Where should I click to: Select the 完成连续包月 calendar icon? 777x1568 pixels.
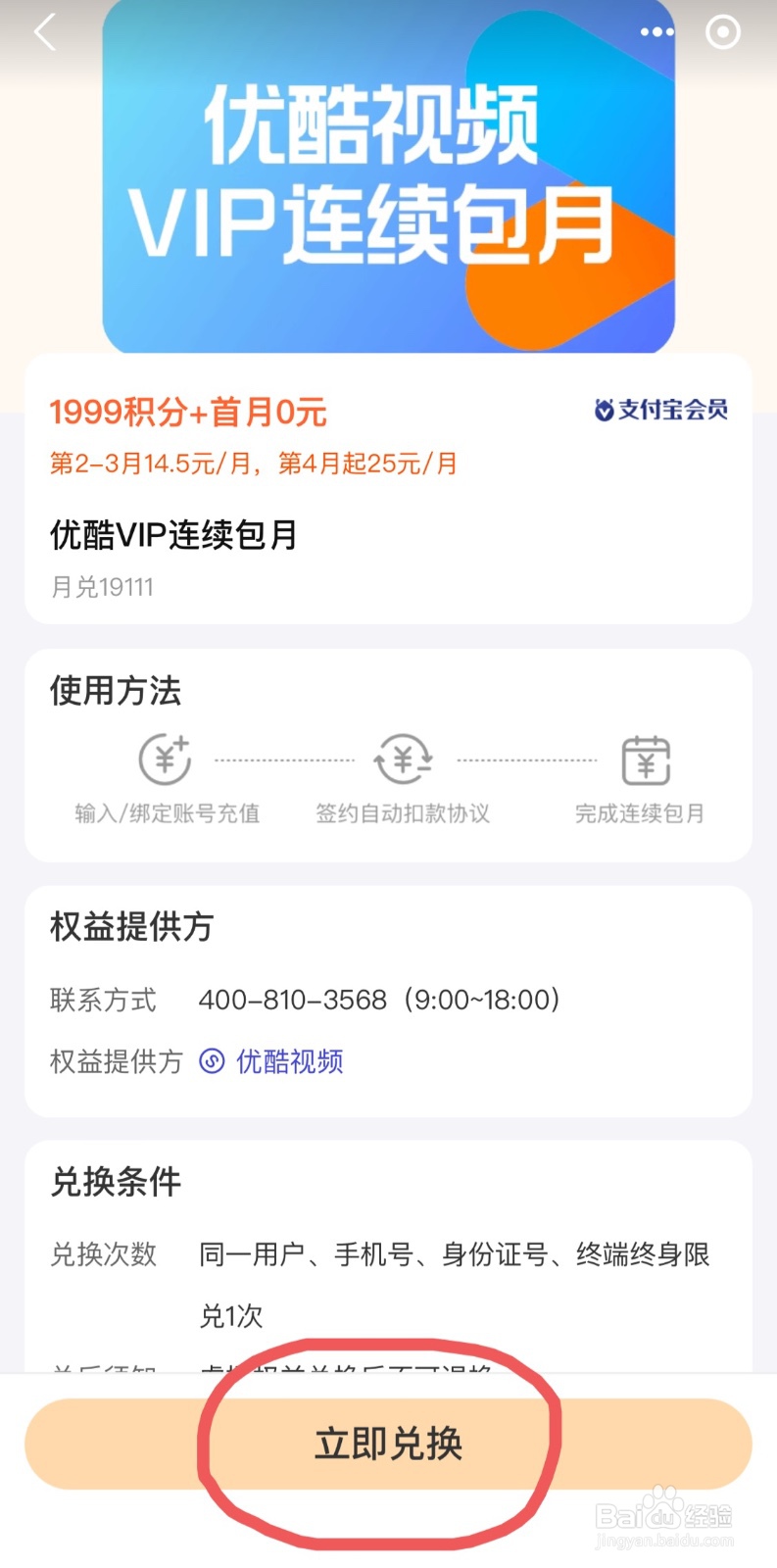point(646,760)
